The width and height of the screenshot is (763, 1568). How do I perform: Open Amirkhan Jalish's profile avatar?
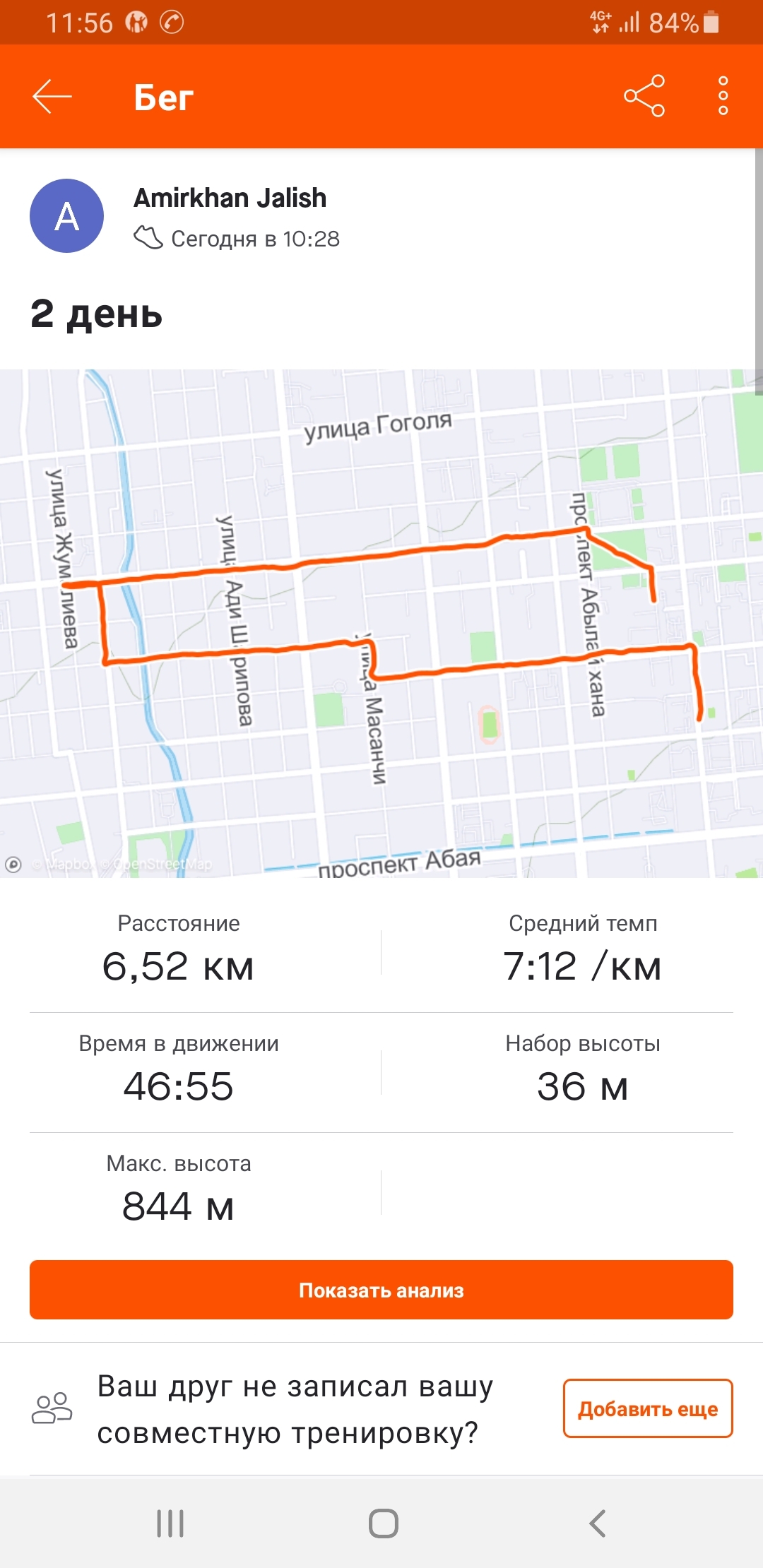66,216
